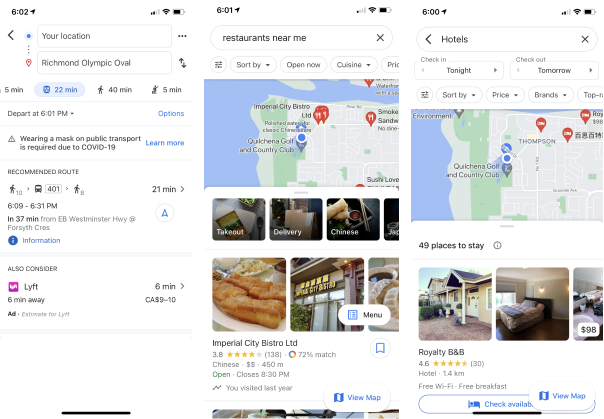
Task: Swap the start and destination locations
Action: pos(182,62)
